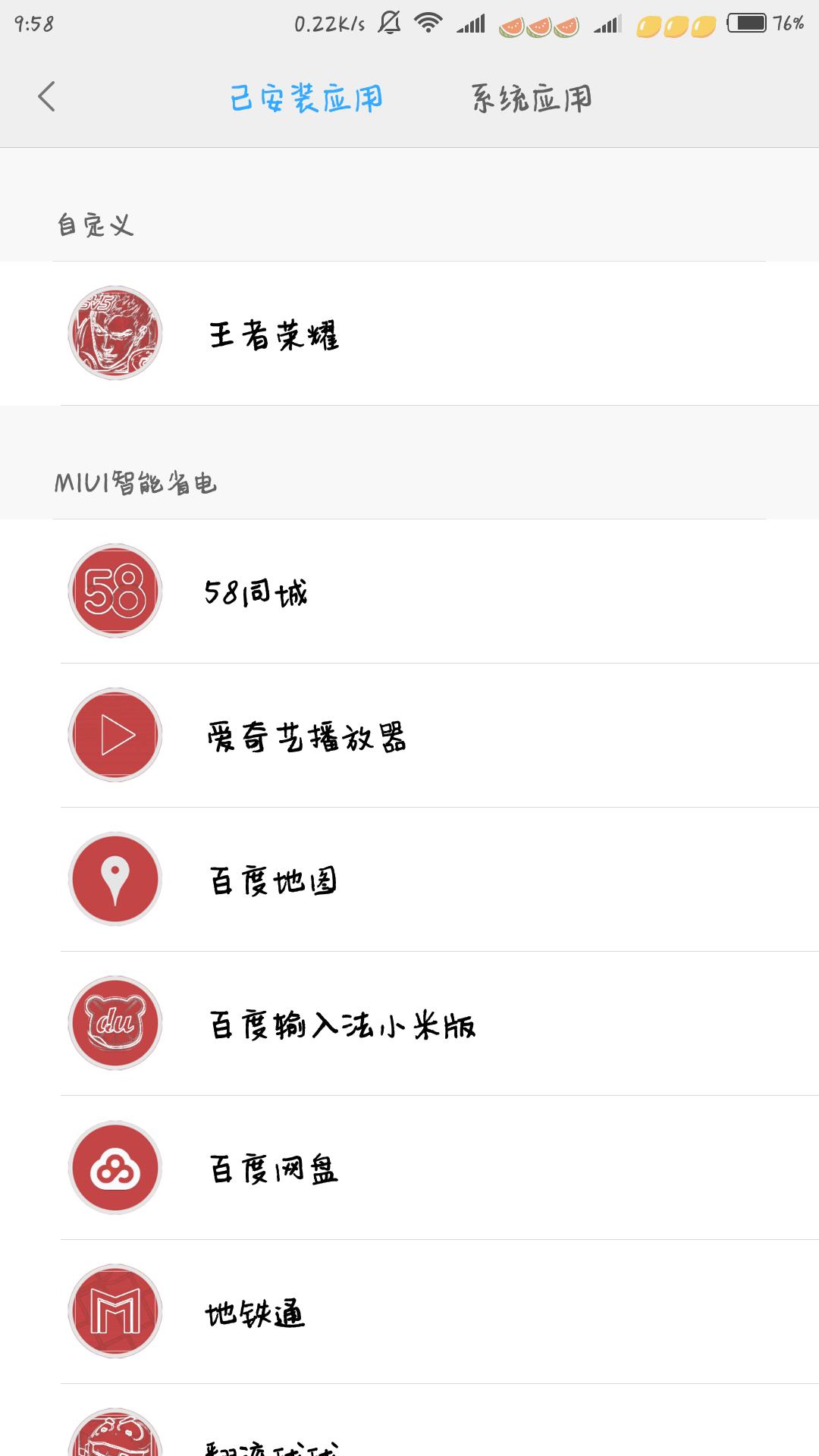Switch to the 系统应用 tab
This screenshot has width=819, height=1456.
pyautogui.click(x=531, y=97)
